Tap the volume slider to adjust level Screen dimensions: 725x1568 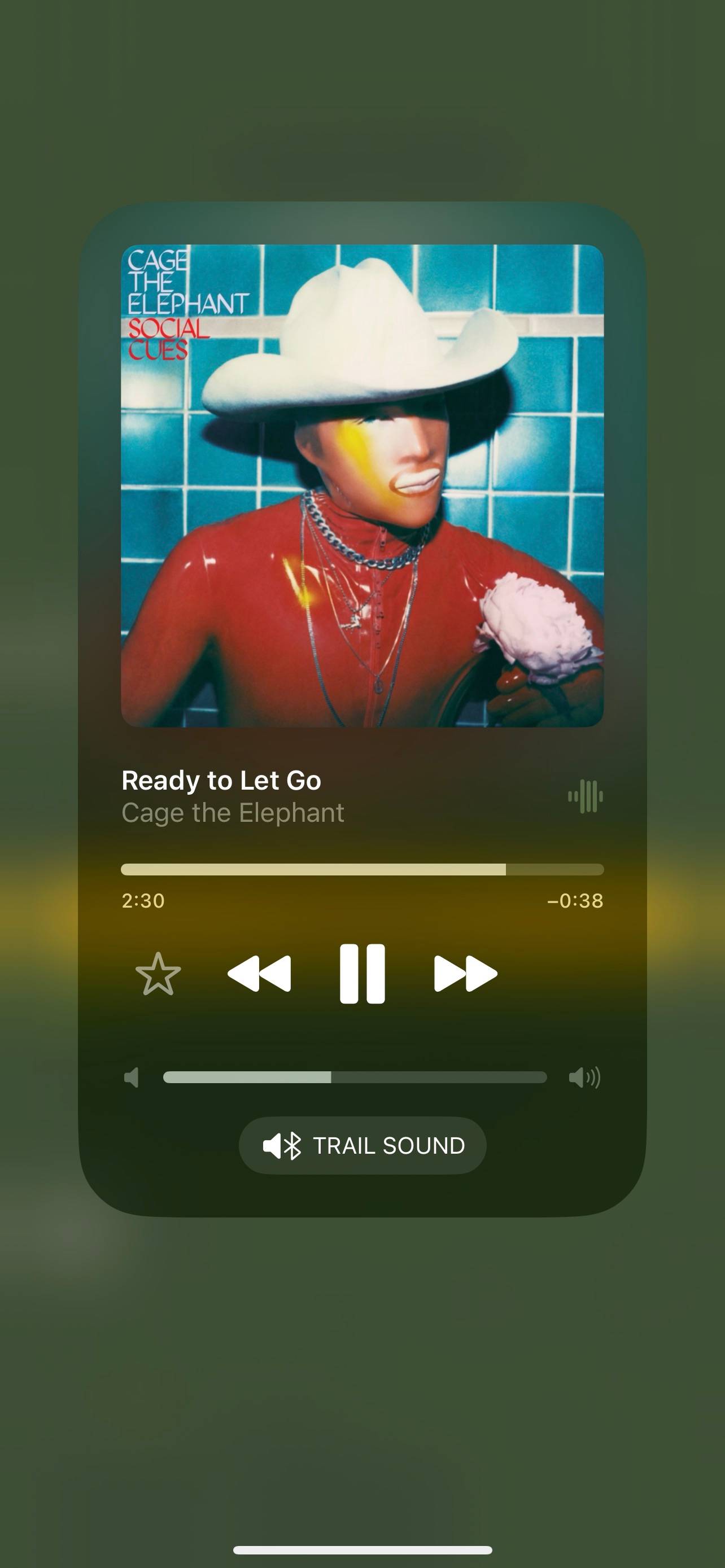(x=355, y=1078)
